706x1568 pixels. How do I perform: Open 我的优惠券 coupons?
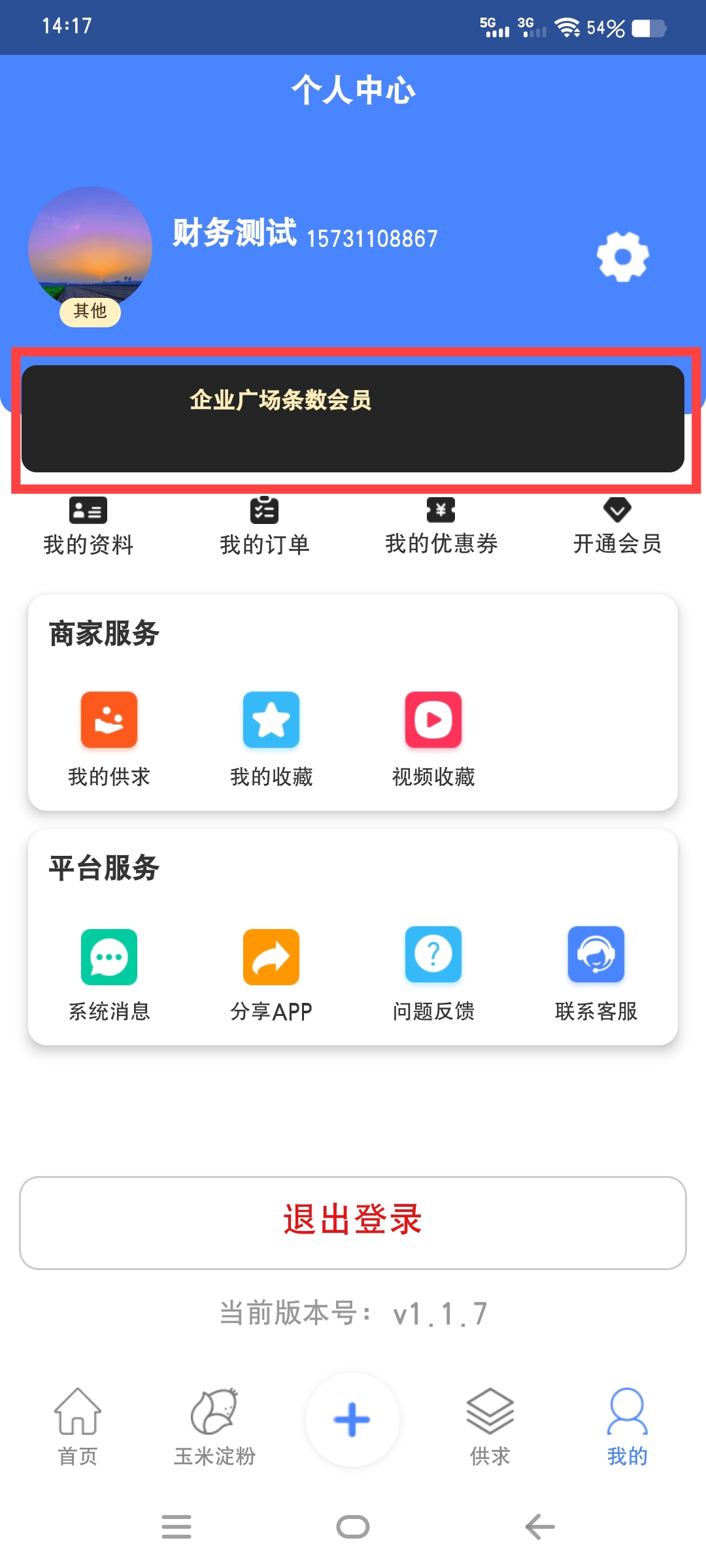click(x=441, y=527)
